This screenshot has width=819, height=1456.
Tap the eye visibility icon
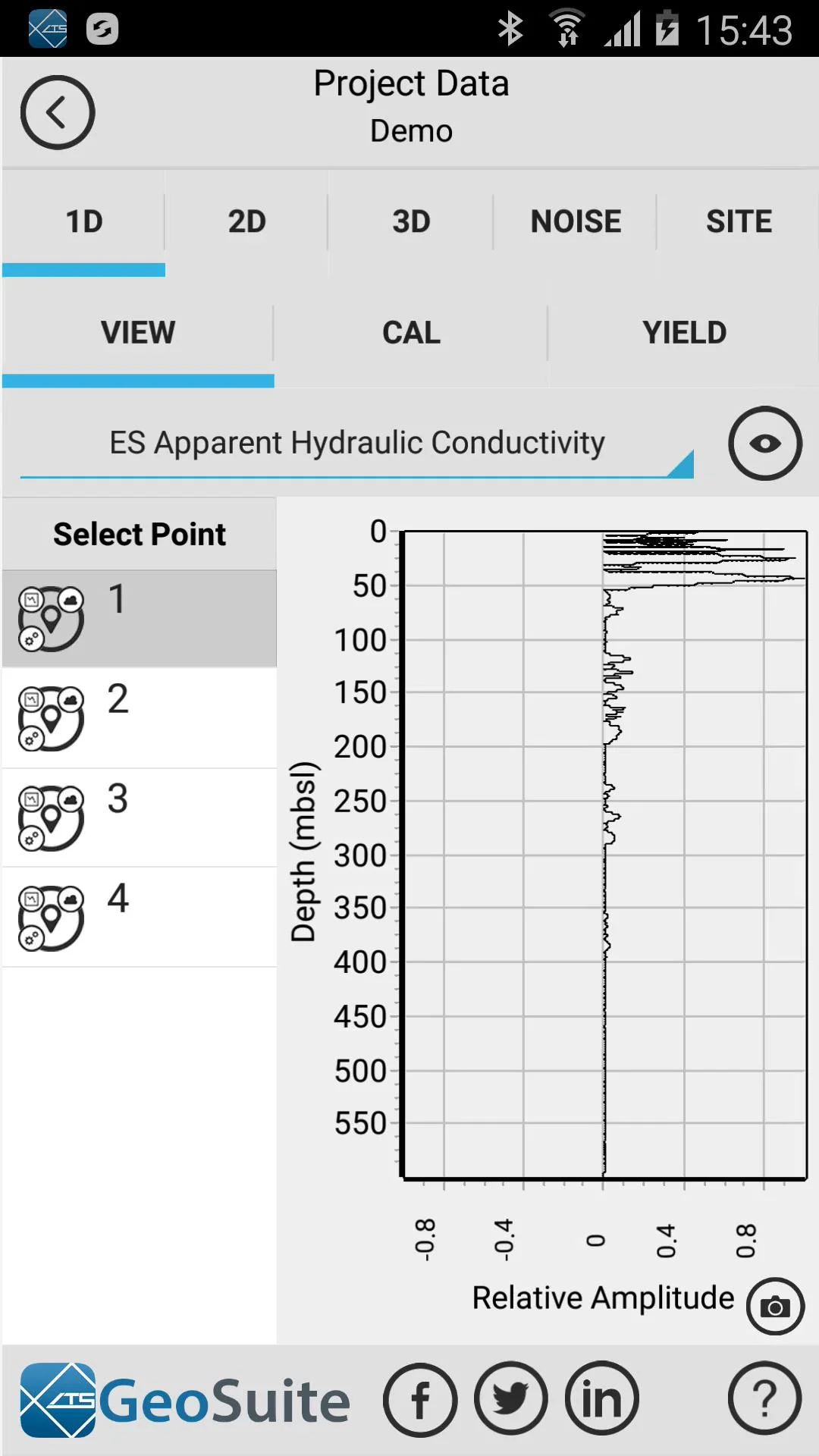pyautogui.click(x=765, y=444)
